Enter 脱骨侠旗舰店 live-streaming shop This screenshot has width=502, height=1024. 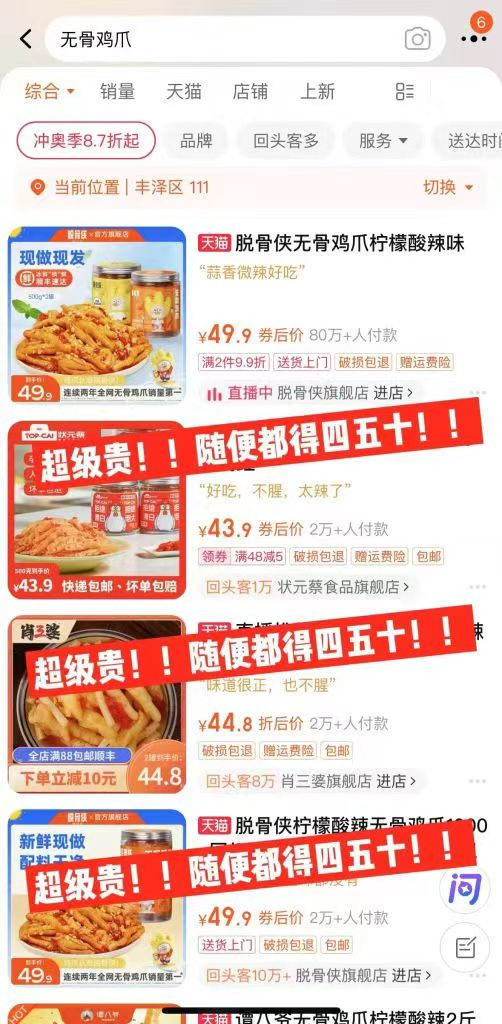310,392
